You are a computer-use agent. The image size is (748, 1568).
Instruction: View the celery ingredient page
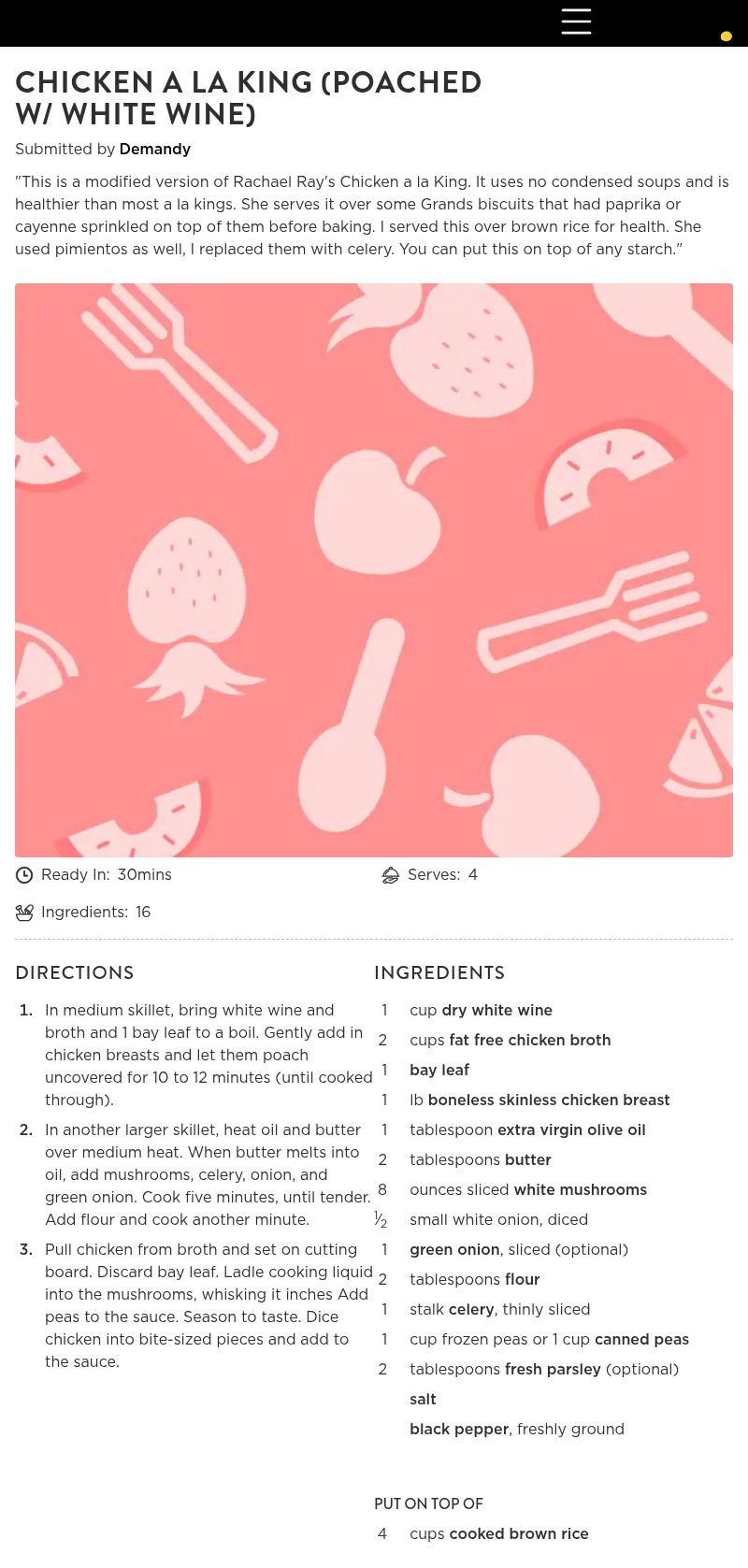pos(471,1309)
